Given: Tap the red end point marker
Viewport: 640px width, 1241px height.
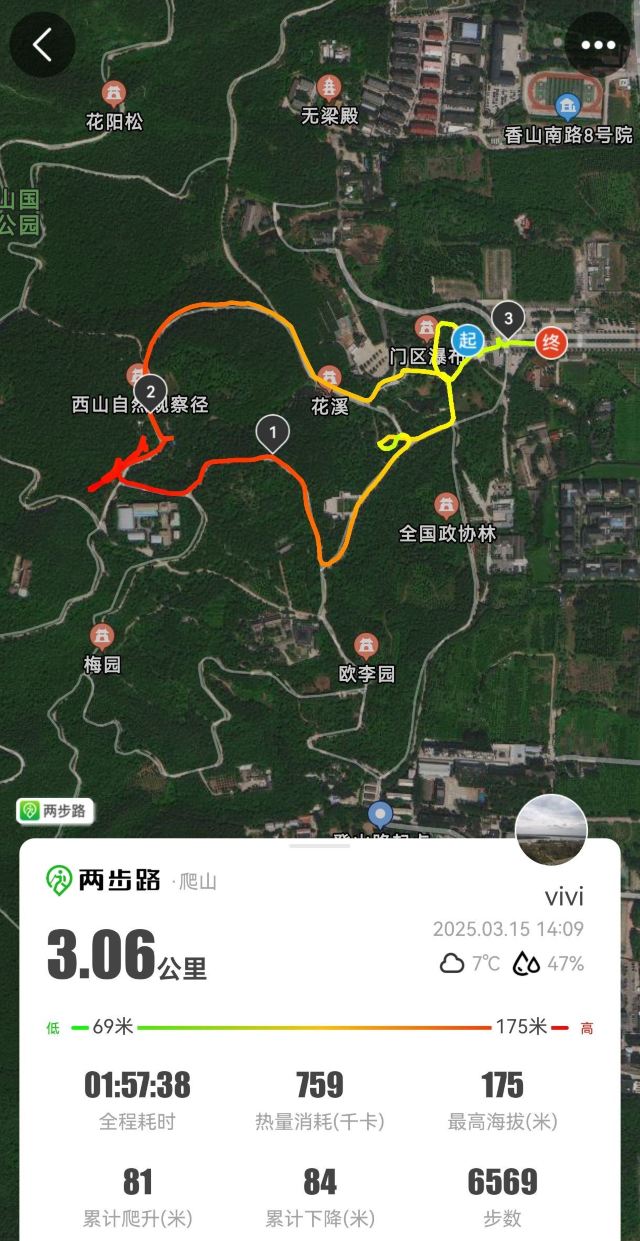Looking at the screenshot, I should (x=550, y=343).
